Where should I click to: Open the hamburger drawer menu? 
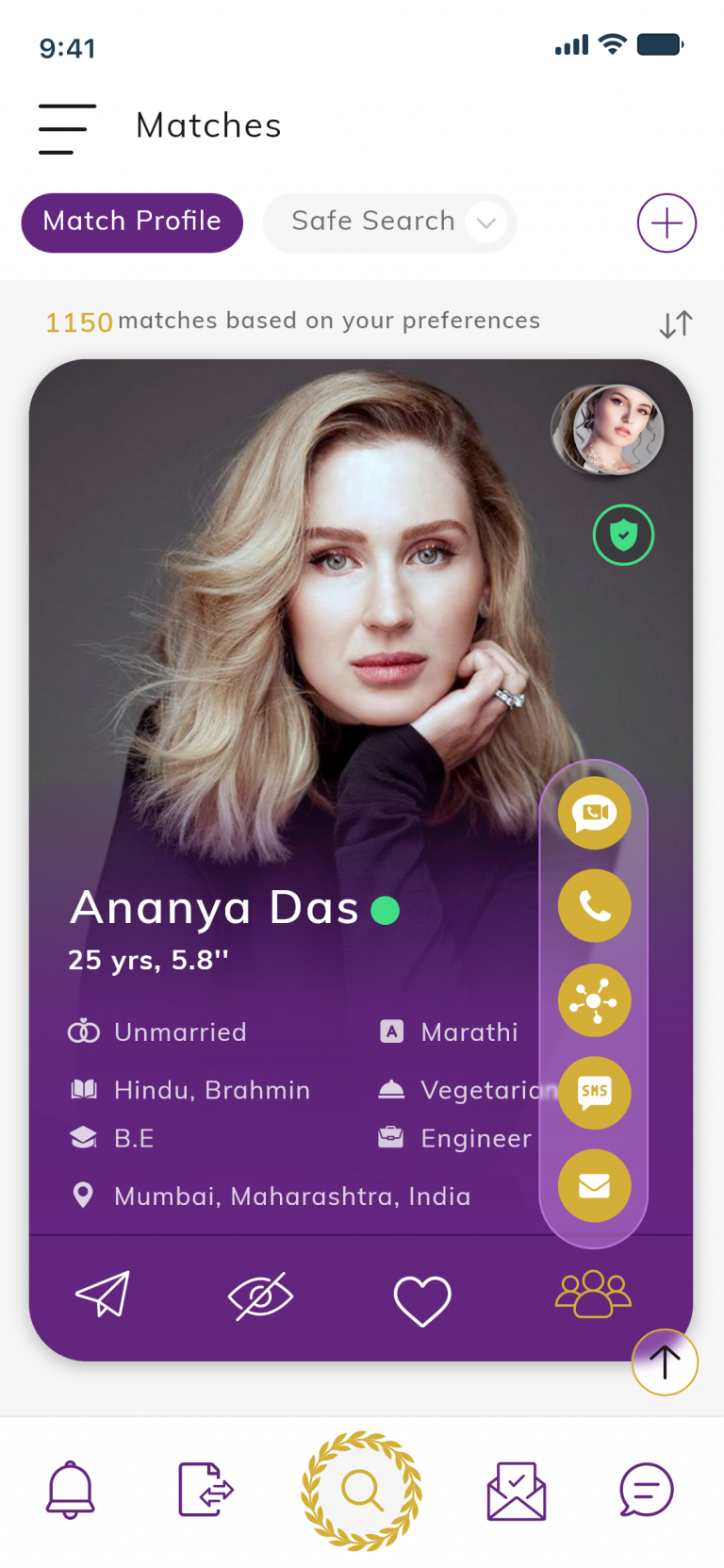pos(67,128)
